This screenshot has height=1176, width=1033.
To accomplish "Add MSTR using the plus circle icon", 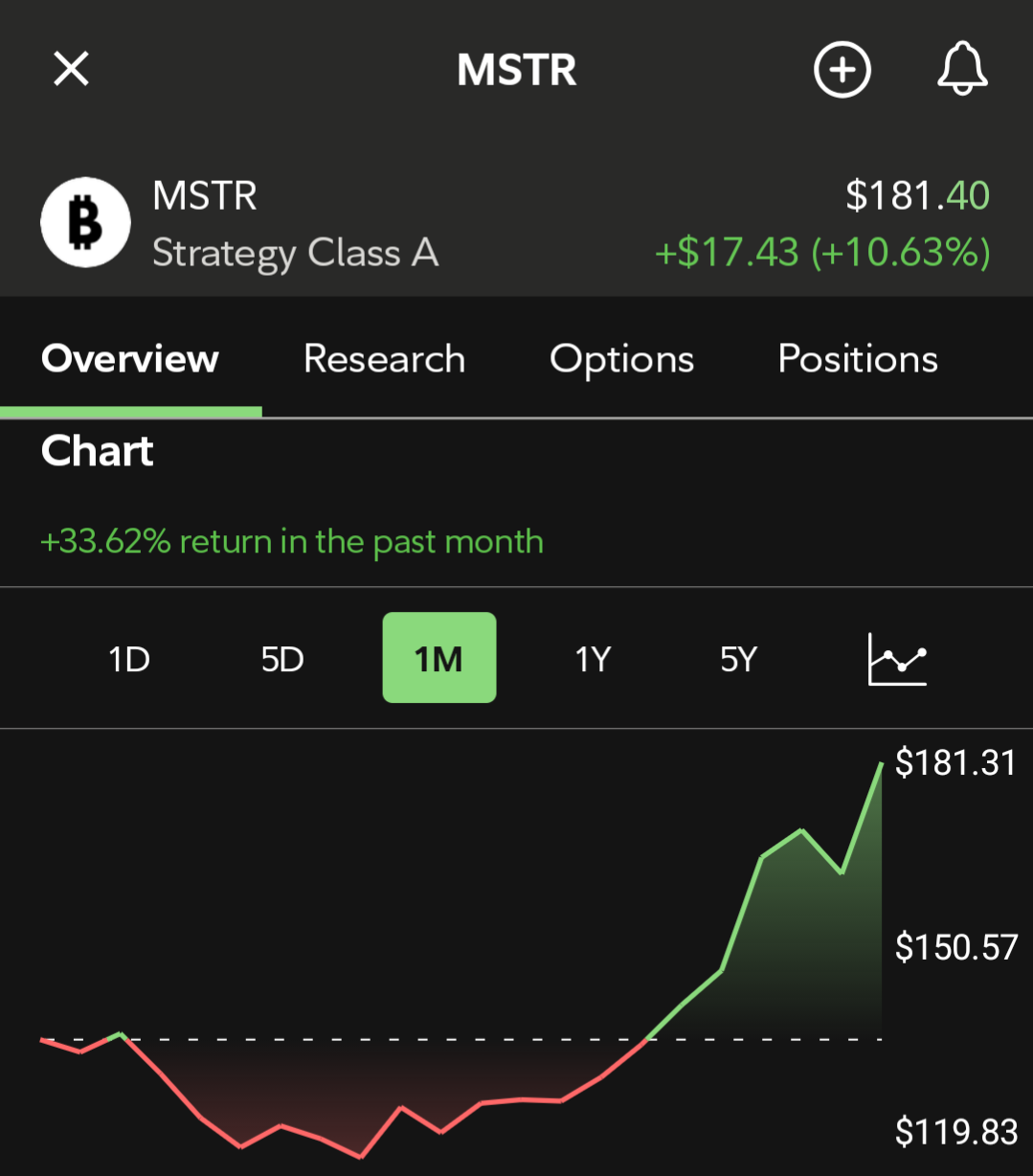I will 842,70.
